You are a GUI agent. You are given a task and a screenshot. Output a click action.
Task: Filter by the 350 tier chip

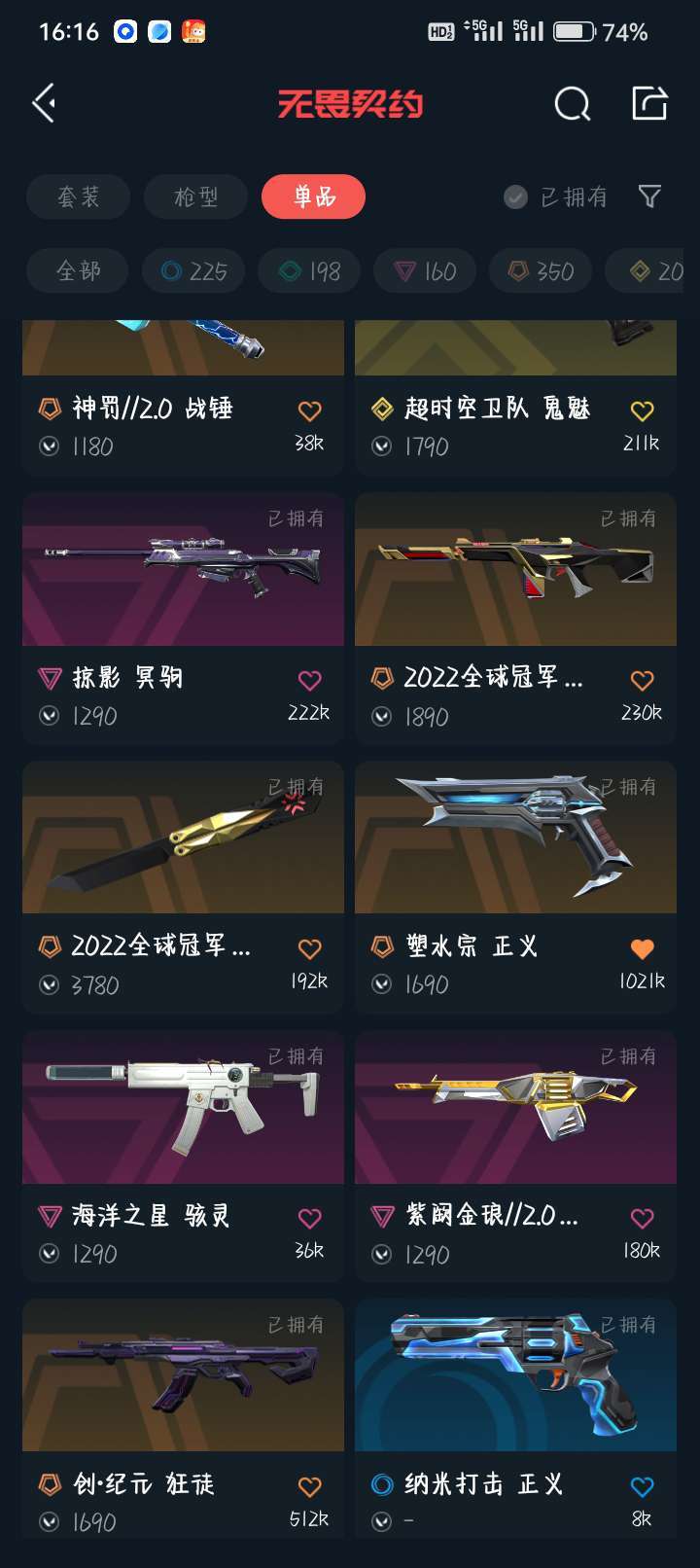(x=541, y=271)
